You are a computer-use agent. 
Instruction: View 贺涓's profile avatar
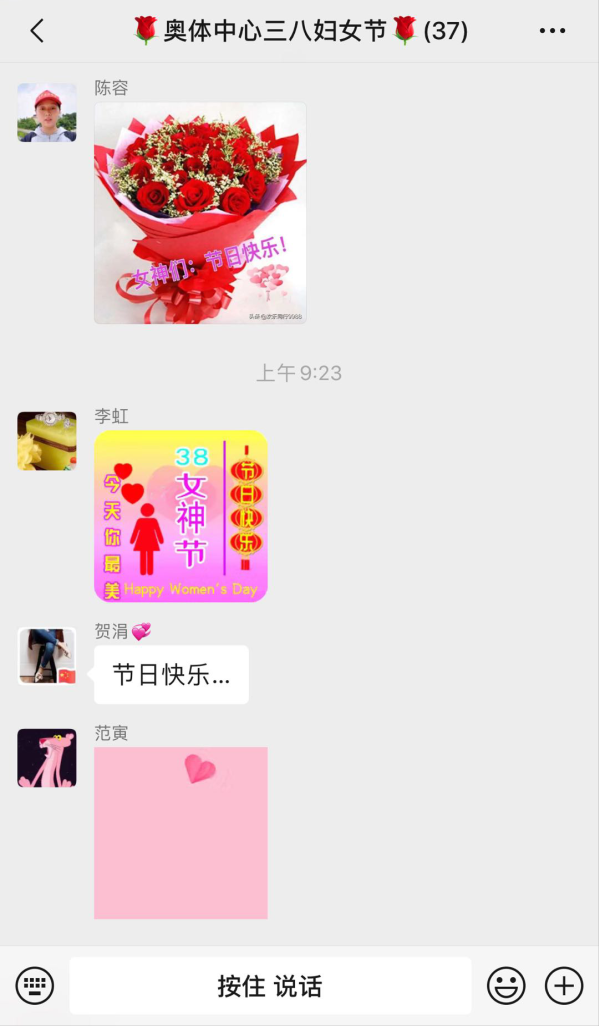(47, 657)
